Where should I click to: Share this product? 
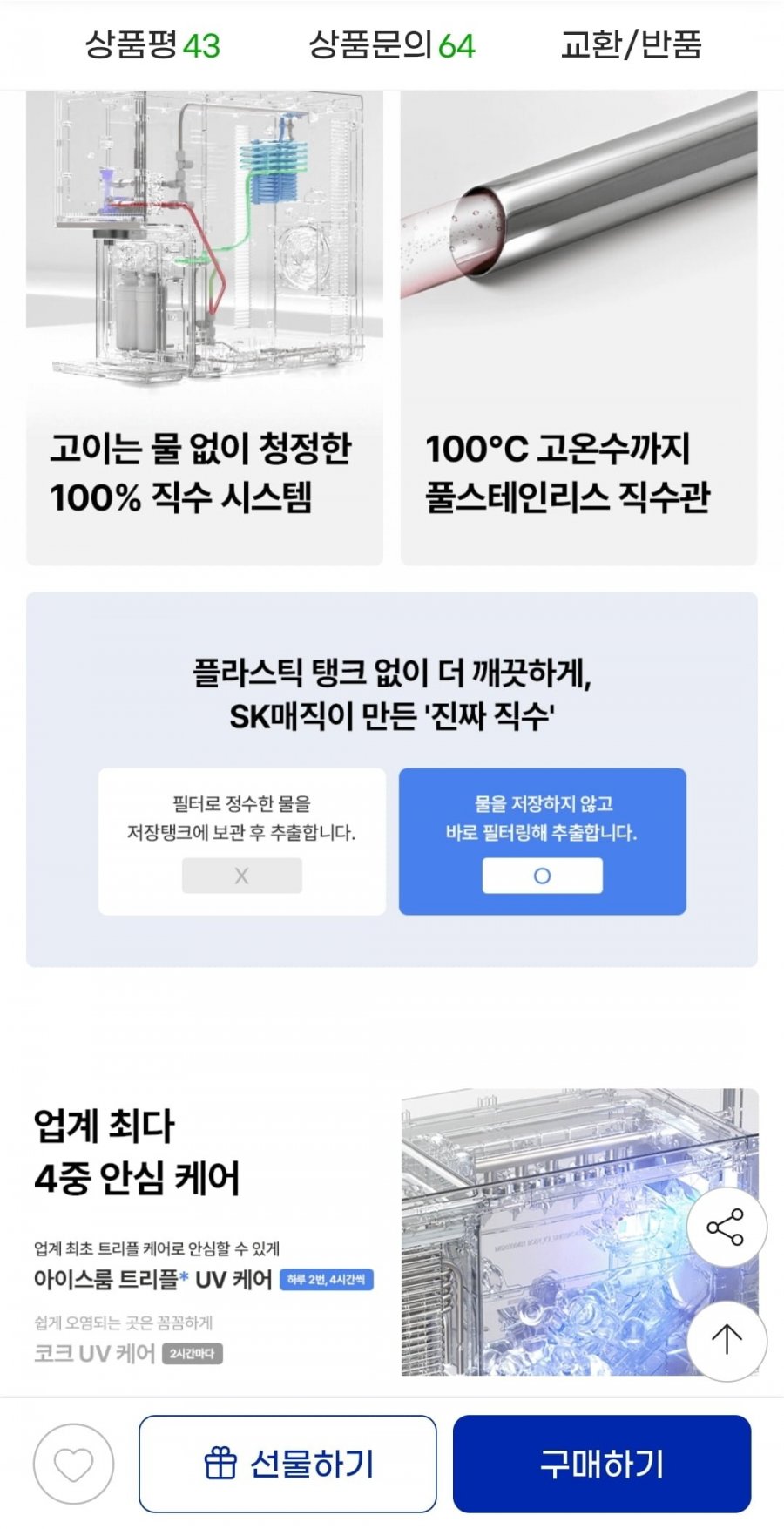[x=727, y=1227]
